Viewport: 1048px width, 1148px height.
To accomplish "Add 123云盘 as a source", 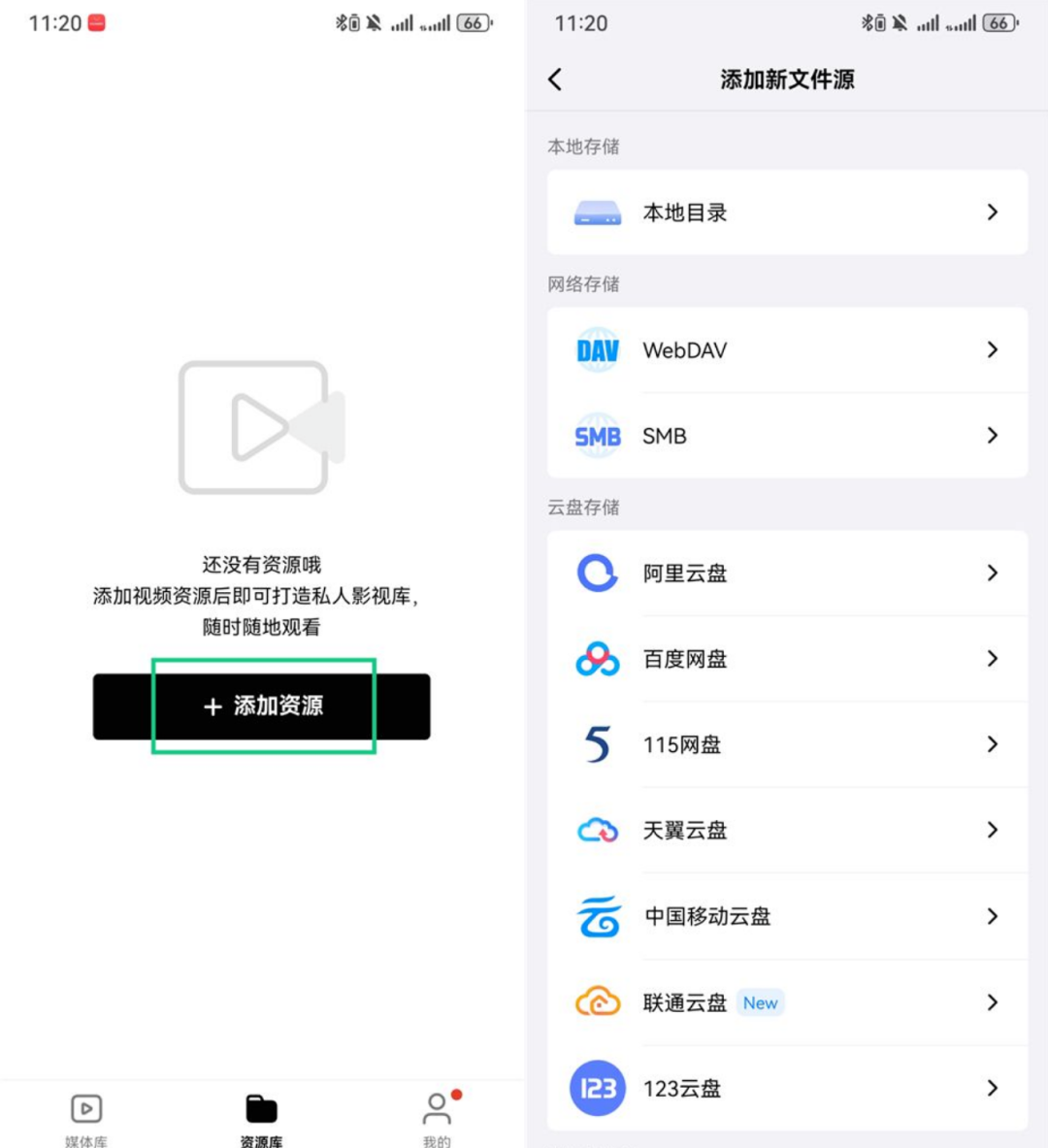I will tap(787, 1088).
